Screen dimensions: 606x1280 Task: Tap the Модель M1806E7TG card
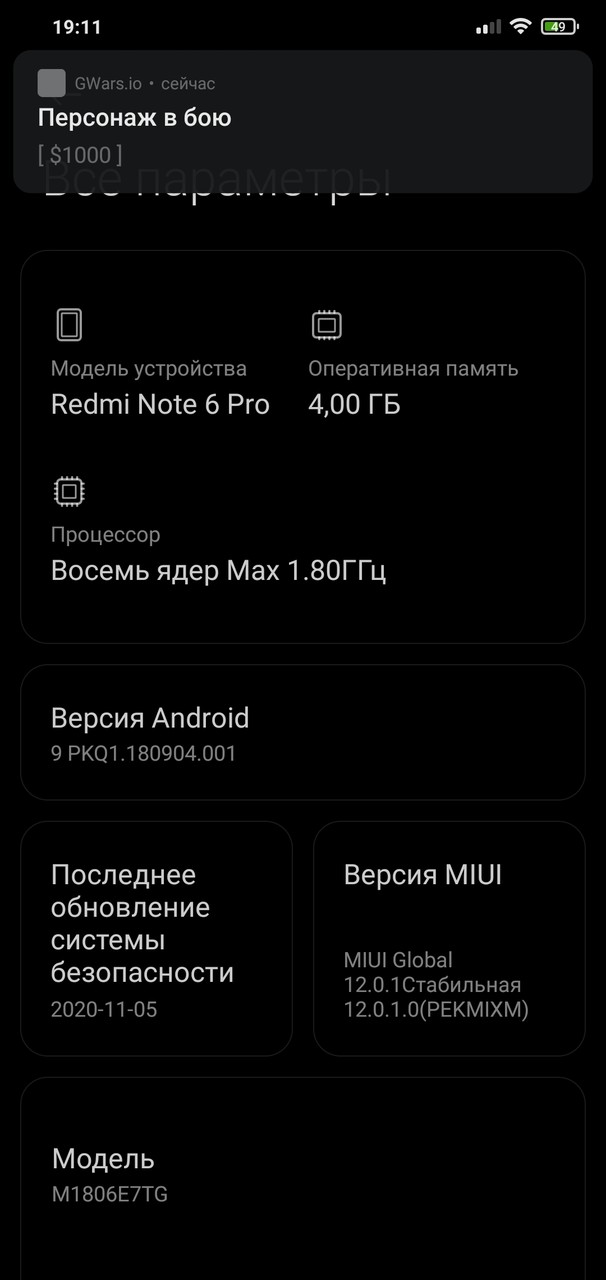click(303, 1178)
